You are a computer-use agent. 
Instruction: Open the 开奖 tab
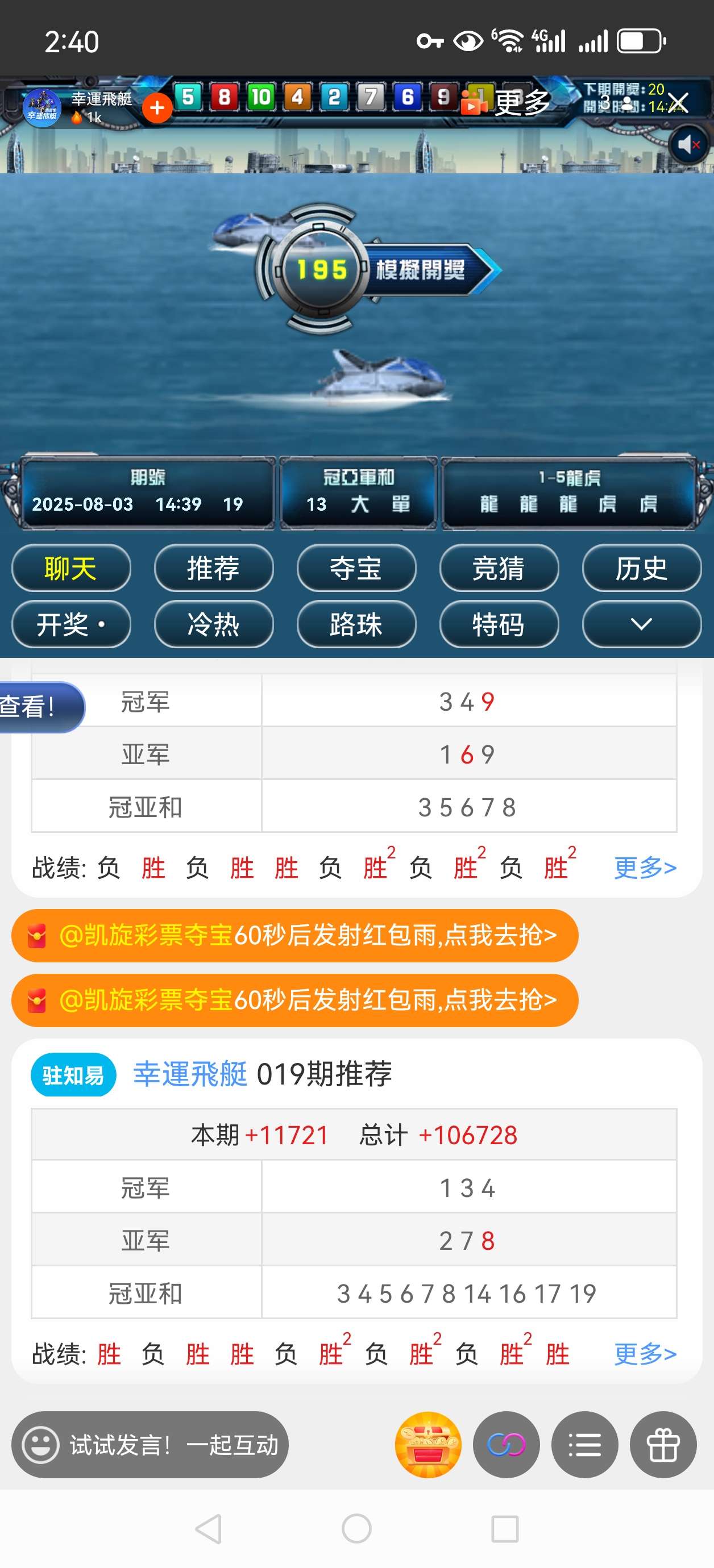pos(70,624)
